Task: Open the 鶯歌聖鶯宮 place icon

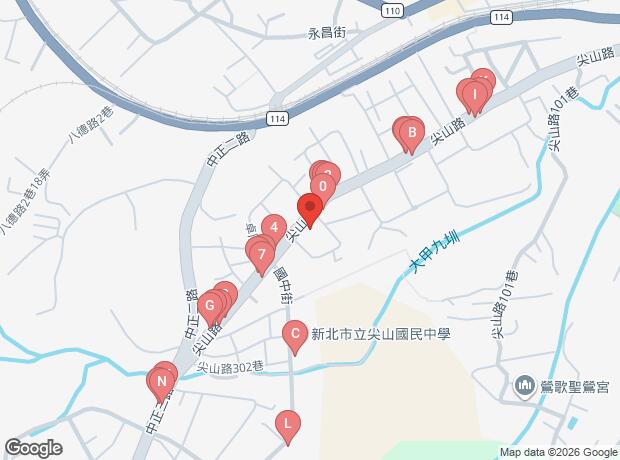Action: [x=525, y=386]
